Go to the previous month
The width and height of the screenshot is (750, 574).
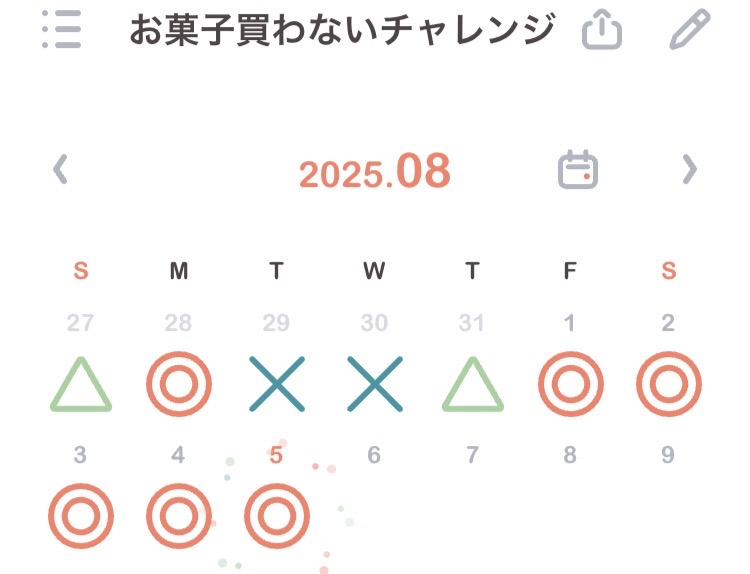61,170
